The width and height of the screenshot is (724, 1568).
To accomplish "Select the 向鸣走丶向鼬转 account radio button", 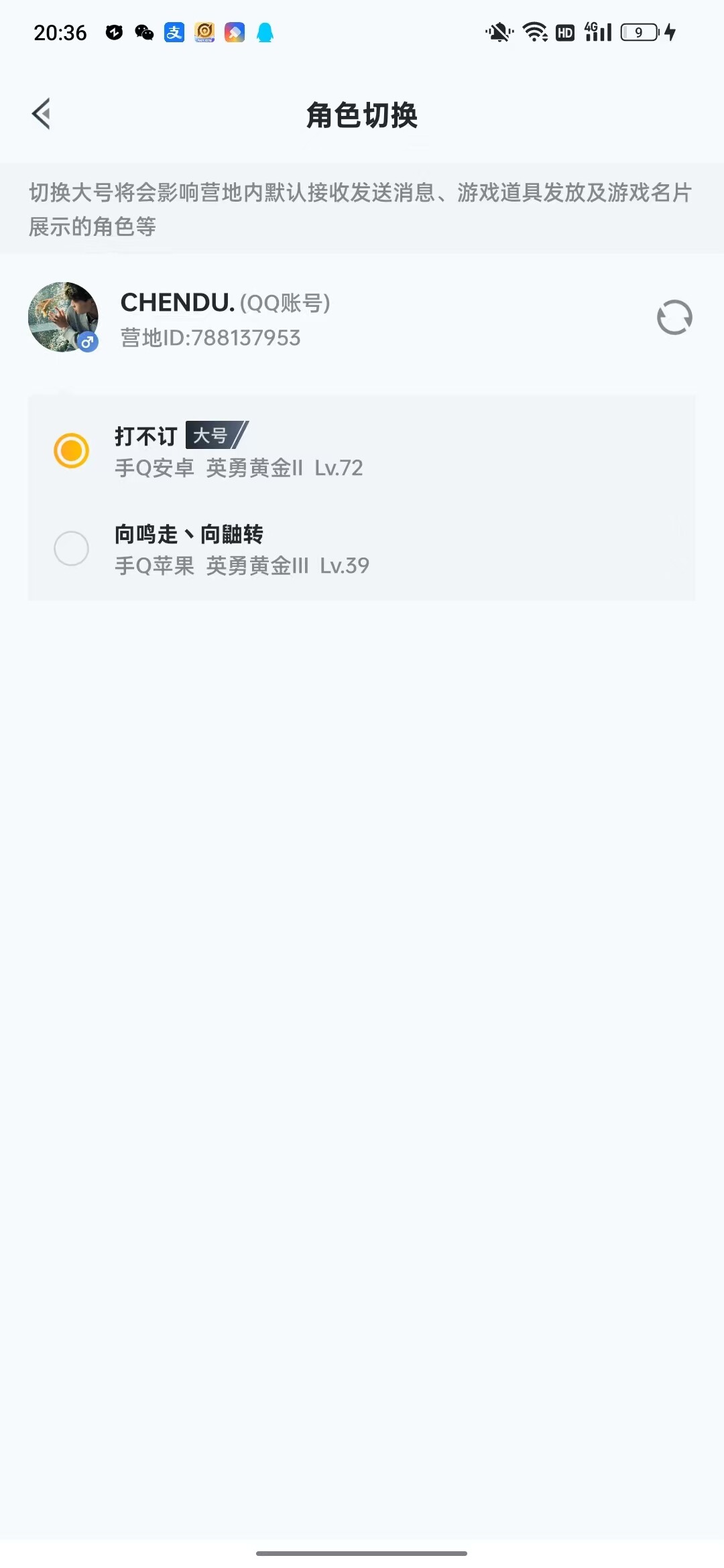I will [72, 548].
